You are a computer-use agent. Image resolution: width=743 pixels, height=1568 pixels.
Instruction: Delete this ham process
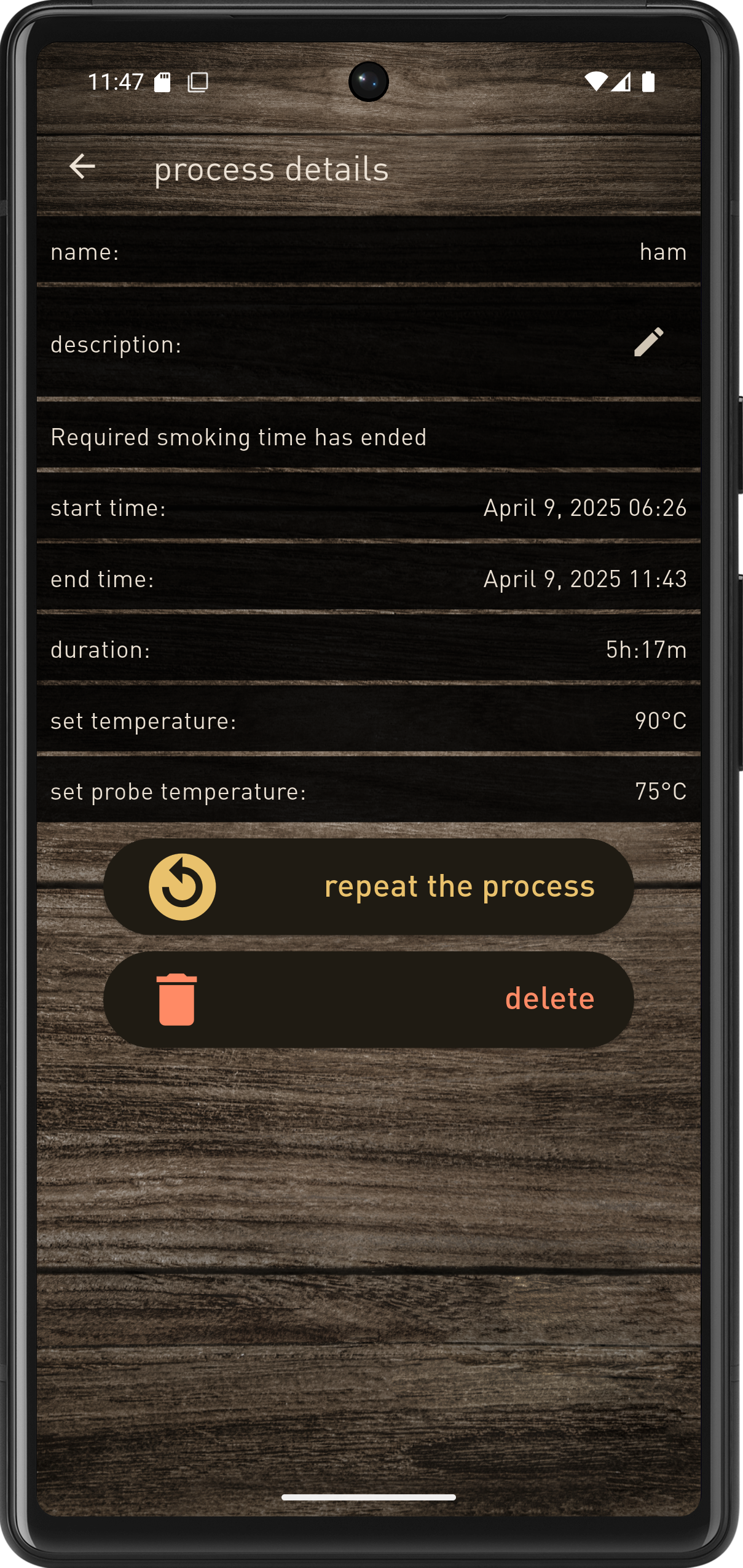tap(369, 999)
